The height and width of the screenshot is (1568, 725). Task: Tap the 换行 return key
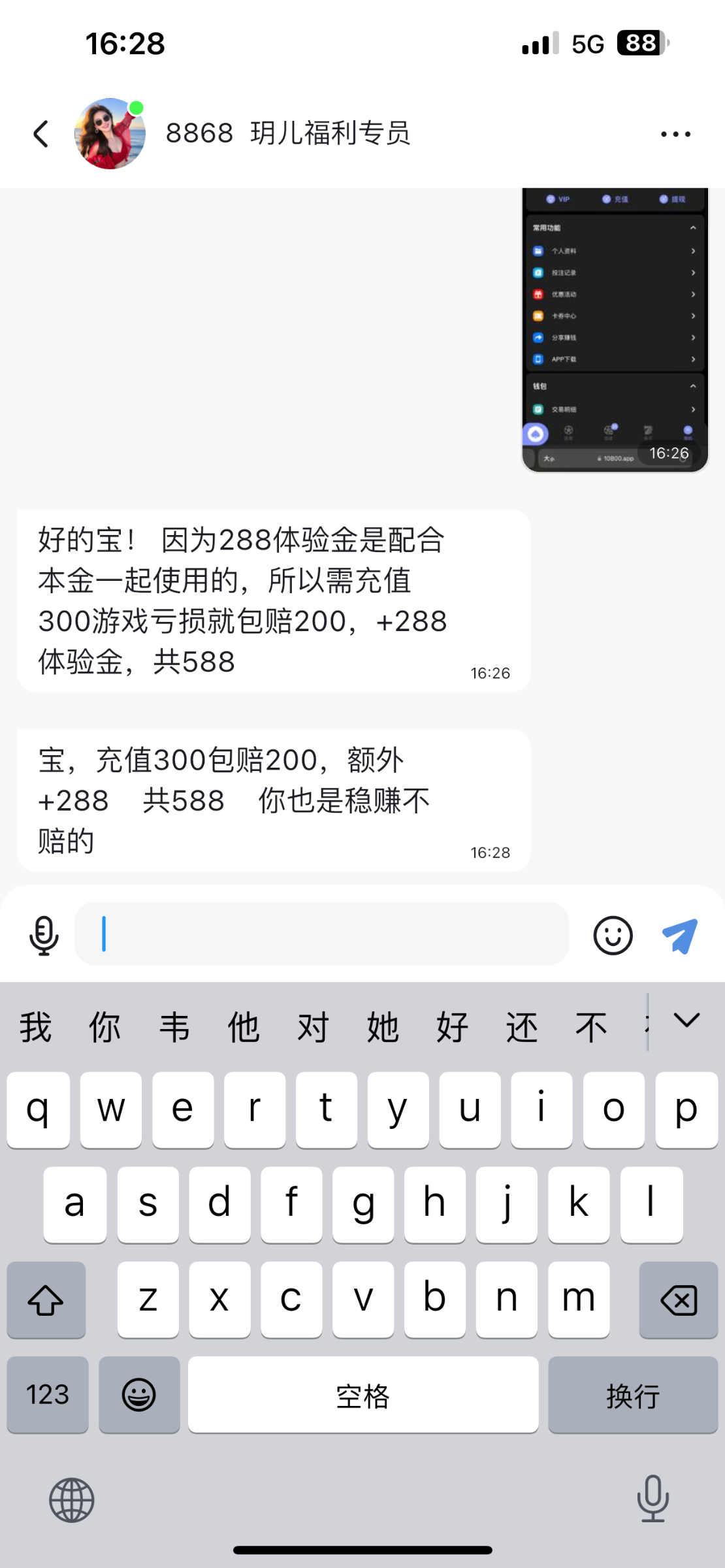coord(632,1396)
